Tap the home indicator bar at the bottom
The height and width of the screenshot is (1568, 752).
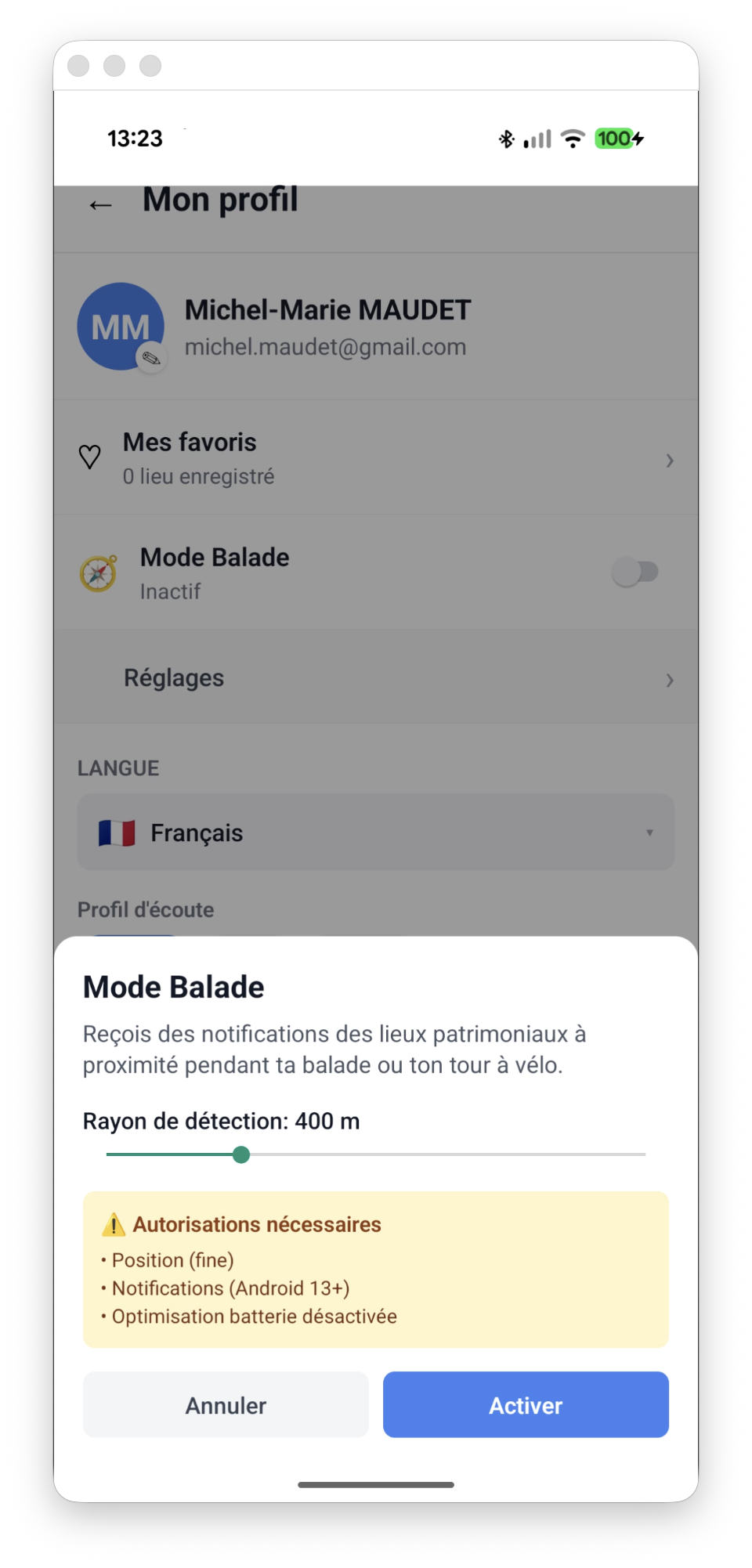click(375, 1484)
